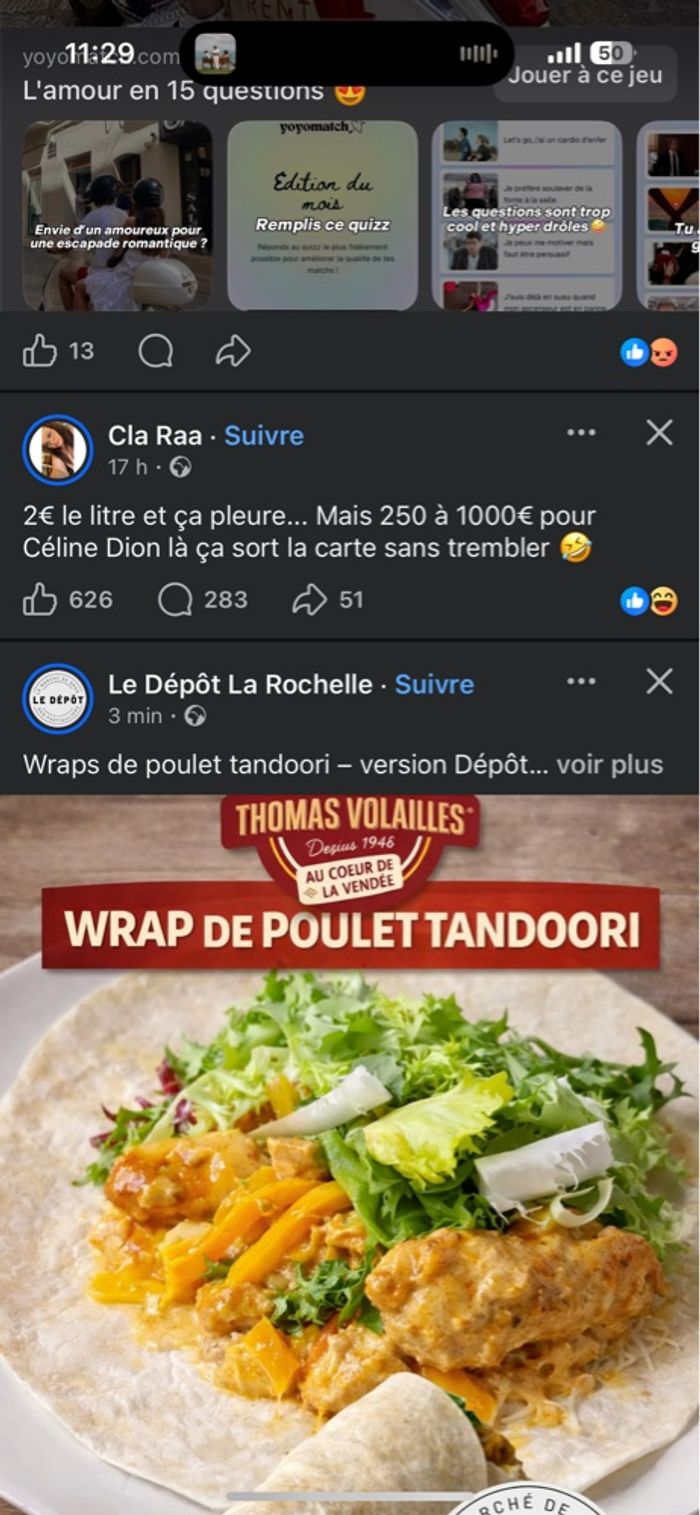
Task: Comment on the yoyomatch quiz post
Action: pos(155,351)
